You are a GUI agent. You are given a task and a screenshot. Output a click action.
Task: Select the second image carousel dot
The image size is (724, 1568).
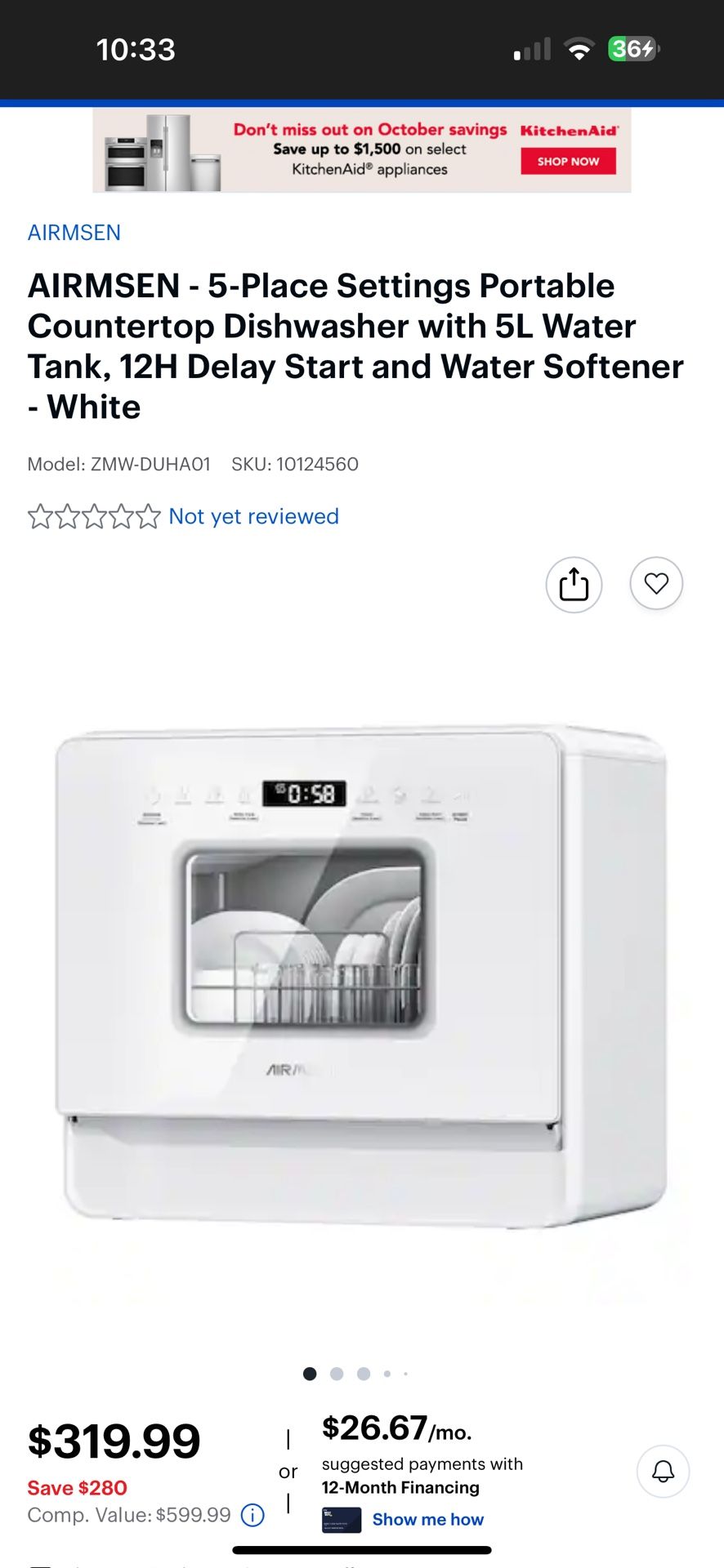pos(336,1374)
